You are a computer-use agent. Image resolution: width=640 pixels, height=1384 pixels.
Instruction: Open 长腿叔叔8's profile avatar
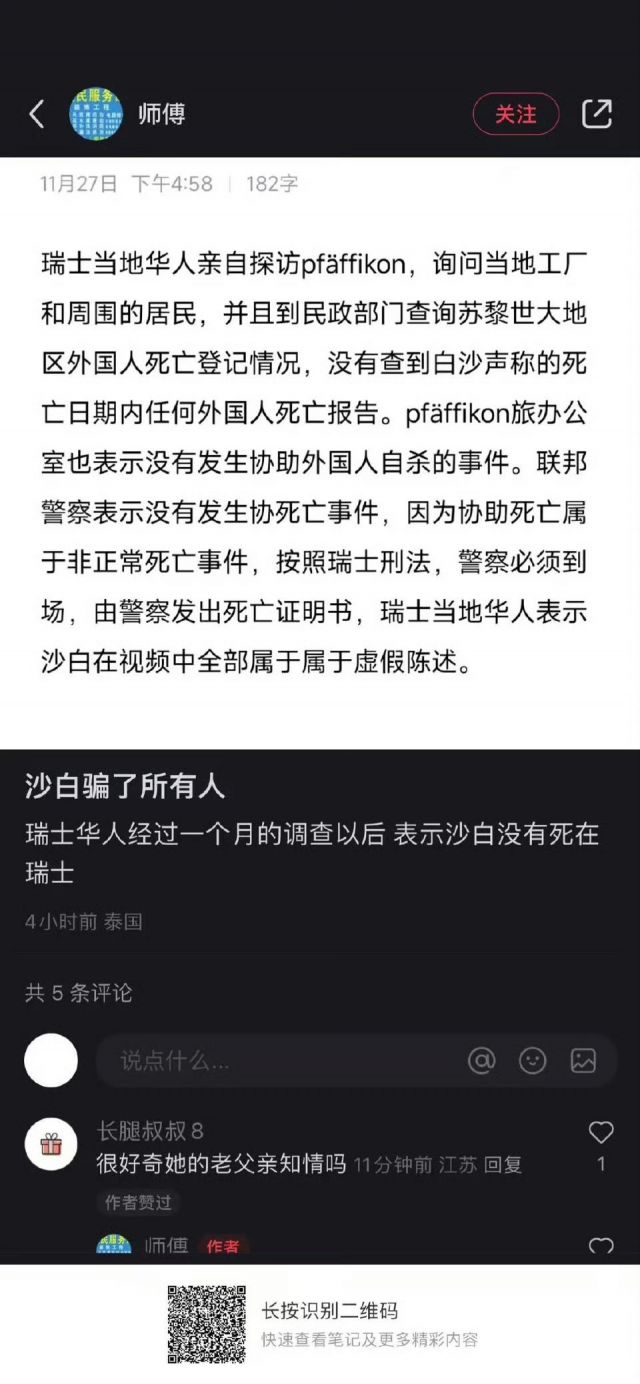(51, 1145)
